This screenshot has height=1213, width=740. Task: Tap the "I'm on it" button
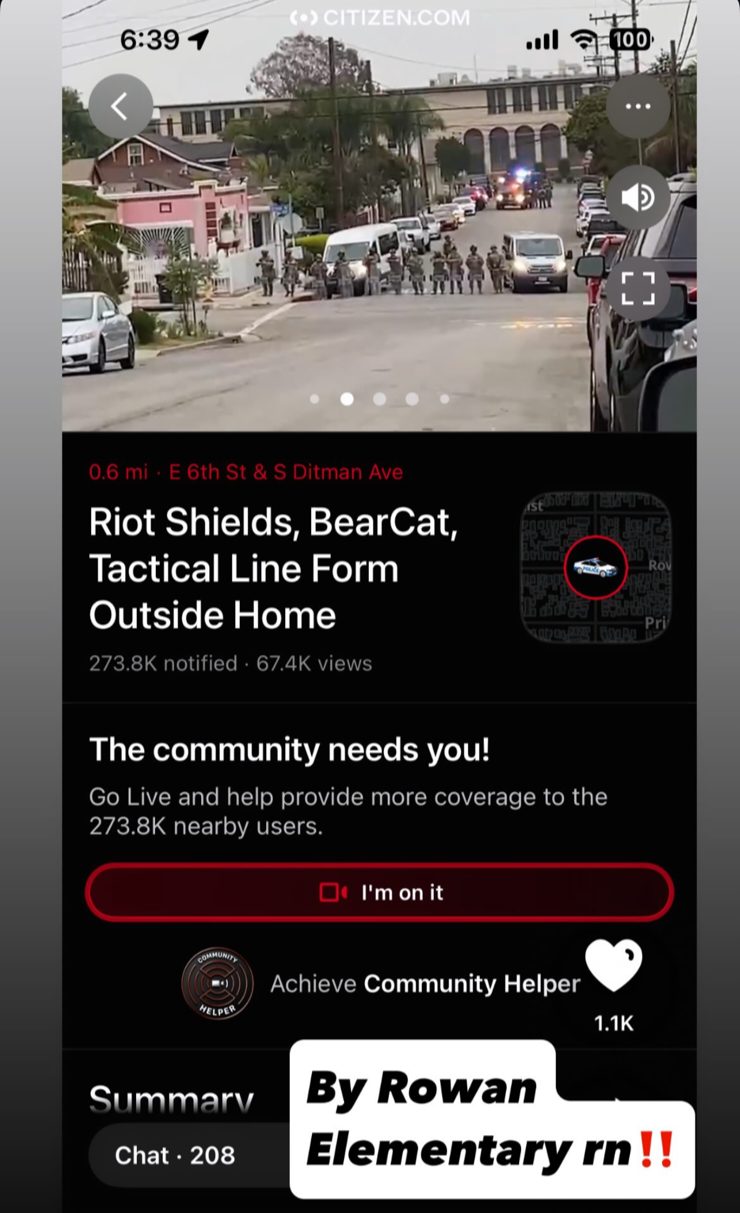[x=379, y=892]
